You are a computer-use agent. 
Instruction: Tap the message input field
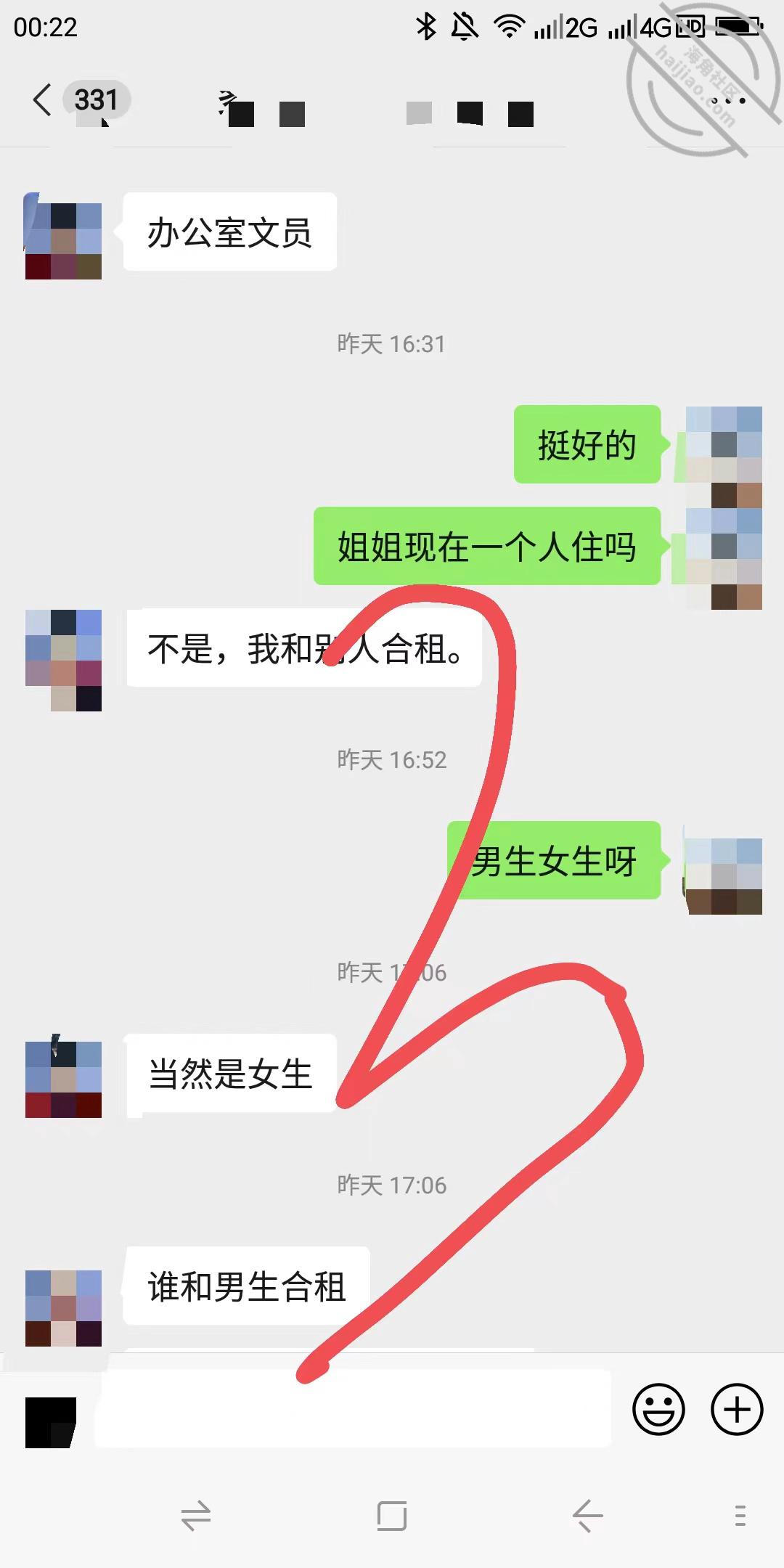pos(353,1409)
